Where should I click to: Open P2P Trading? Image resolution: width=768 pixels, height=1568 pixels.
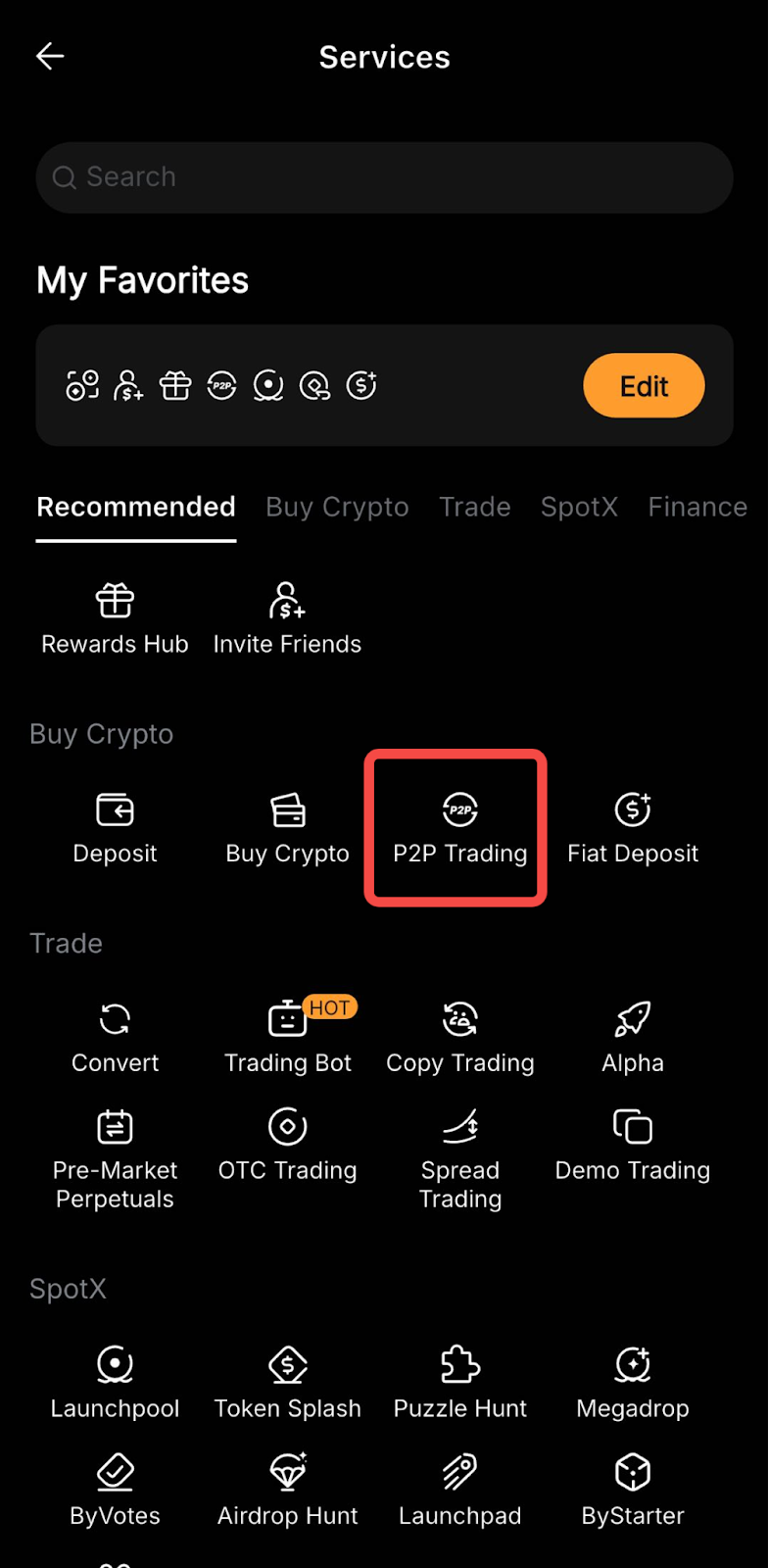click(459, 828)
